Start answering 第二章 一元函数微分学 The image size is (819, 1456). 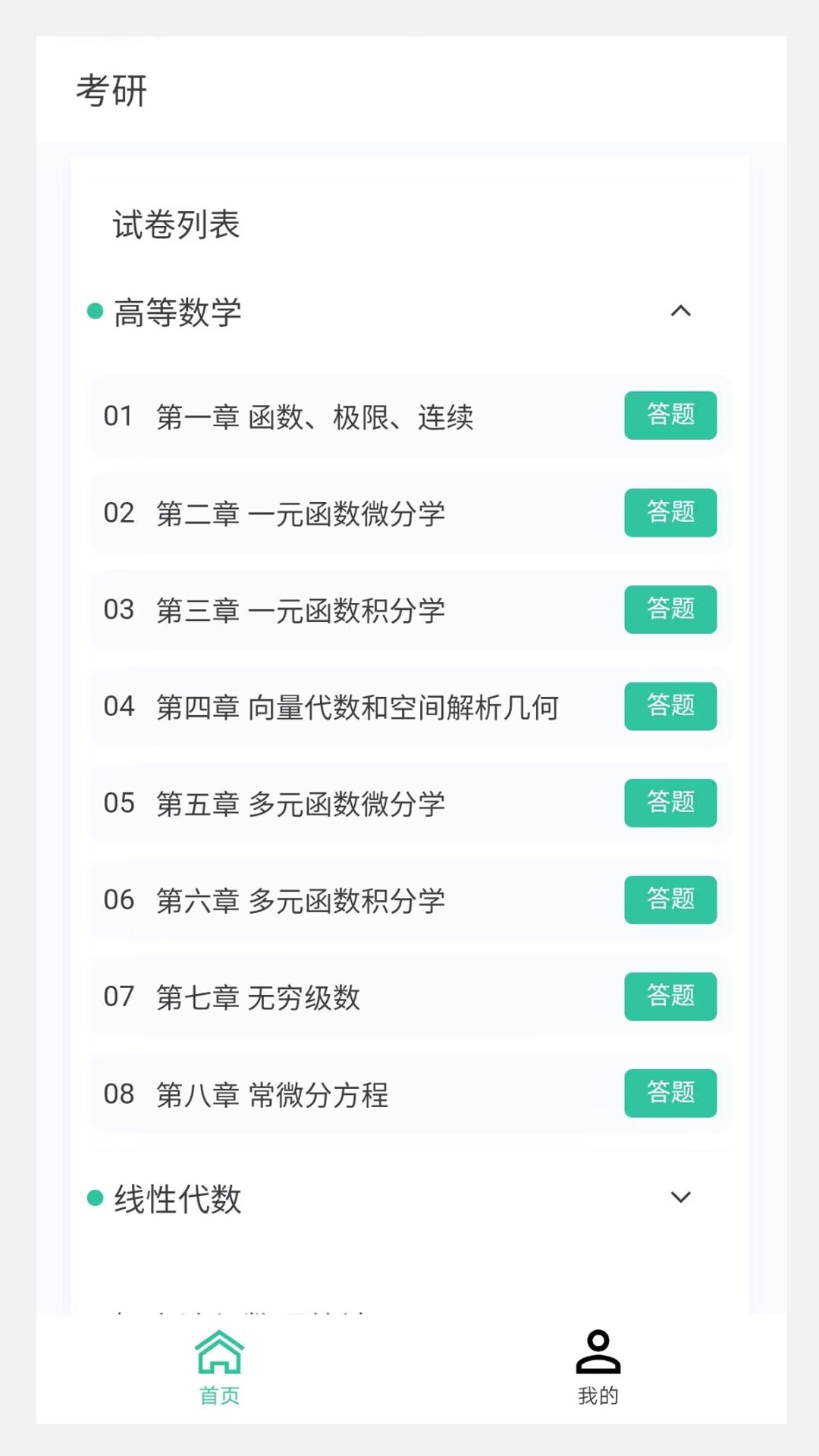tap(670, 513)
